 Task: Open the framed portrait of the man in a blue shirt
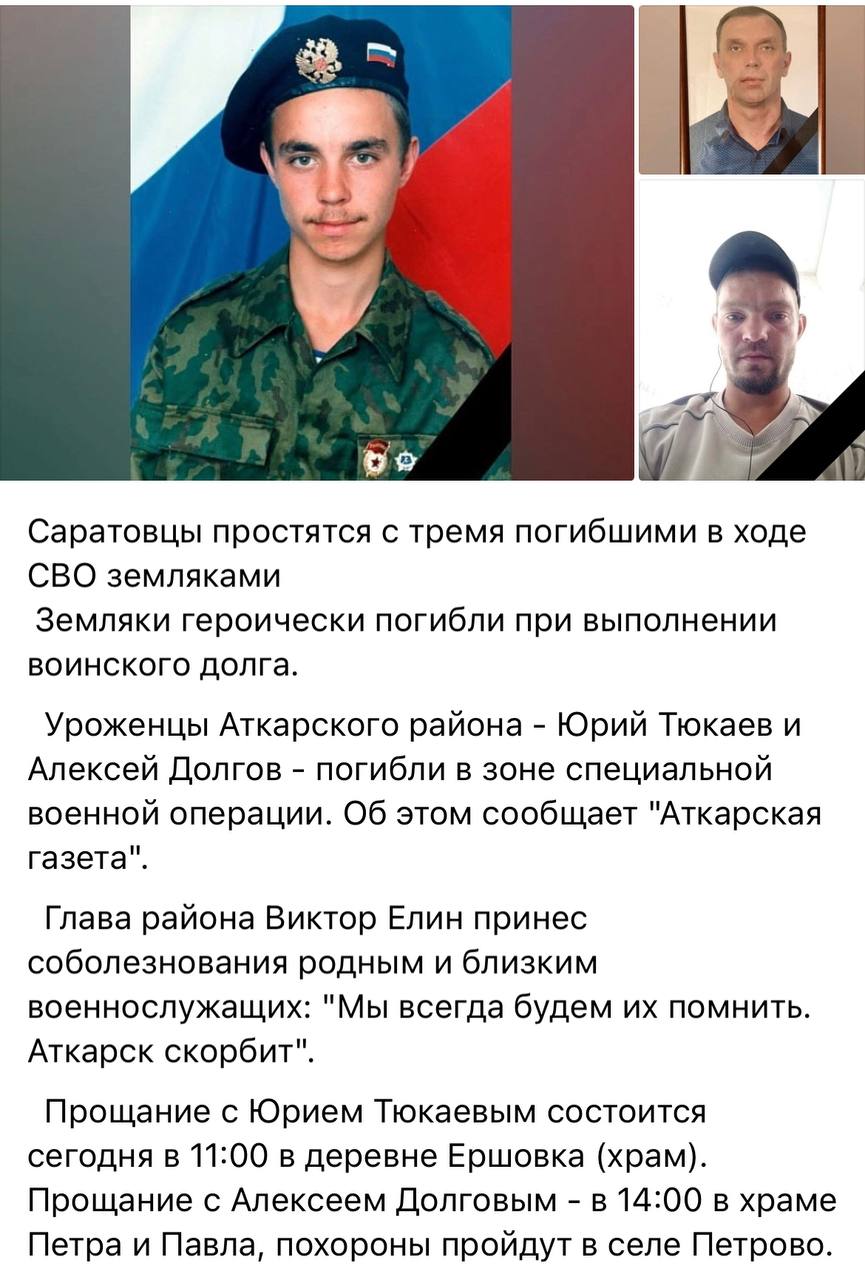tap(751, 90)
